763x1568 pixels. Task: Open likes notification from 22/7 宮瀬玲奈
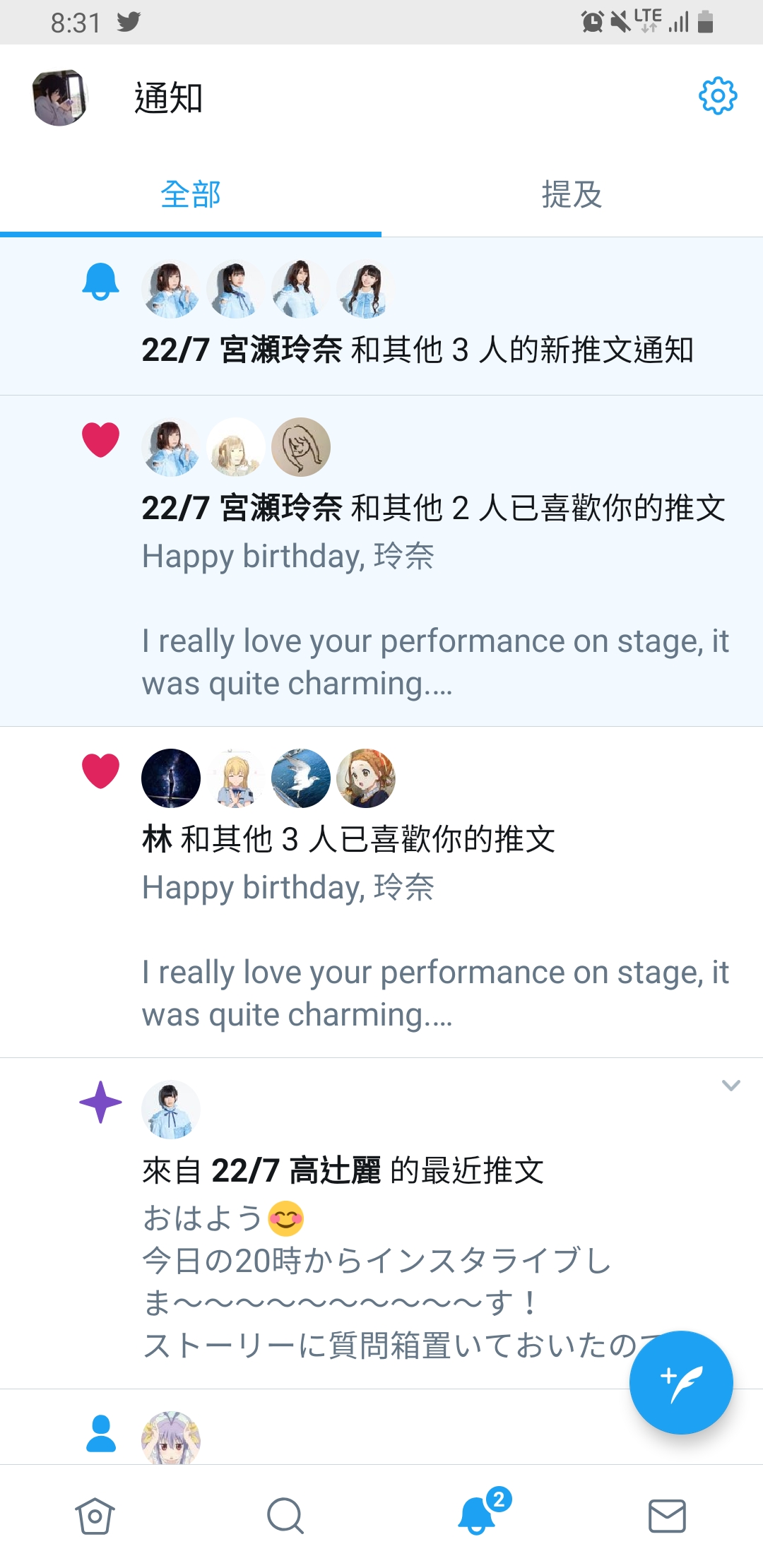432,508
